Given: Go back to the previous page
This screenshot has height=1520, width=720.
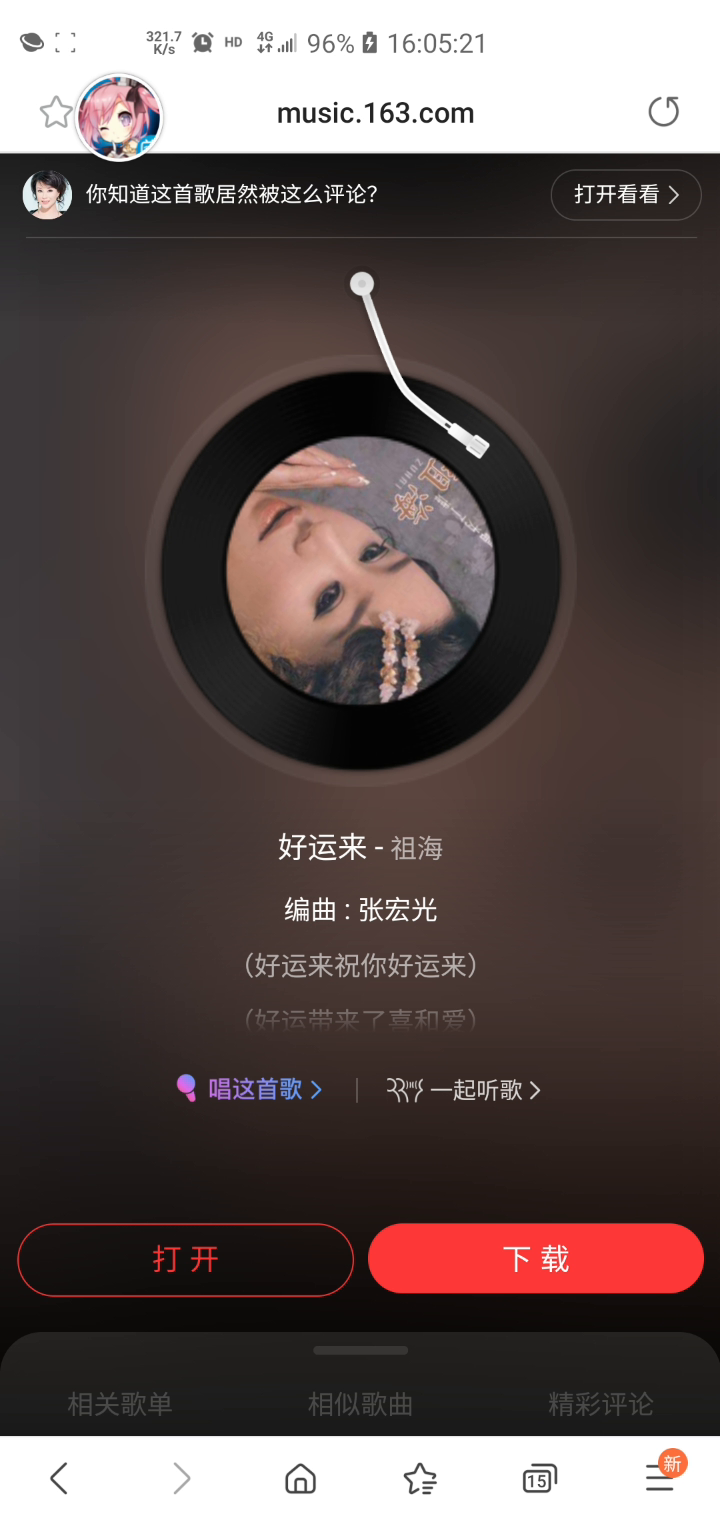Looking at the screenshot, I should [59, 1478].
